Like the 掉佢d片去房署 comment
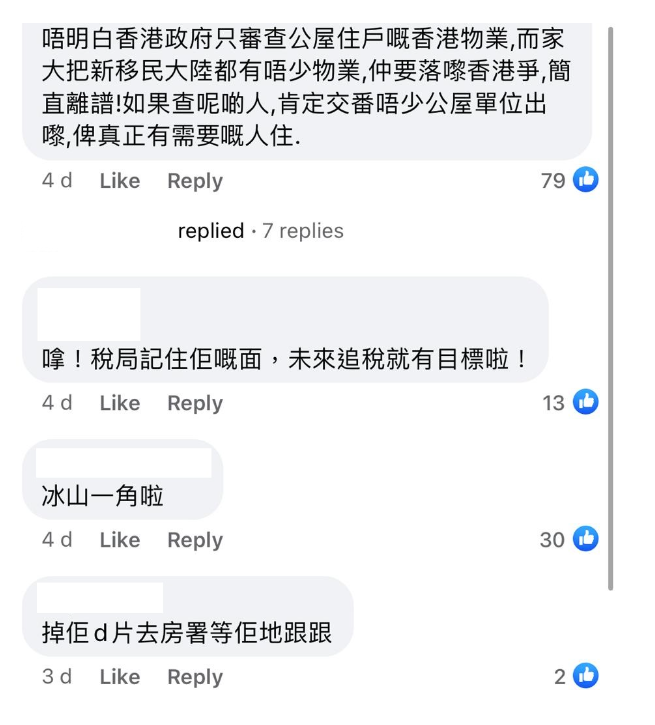 pyautogui.click(x=120, y=677)
